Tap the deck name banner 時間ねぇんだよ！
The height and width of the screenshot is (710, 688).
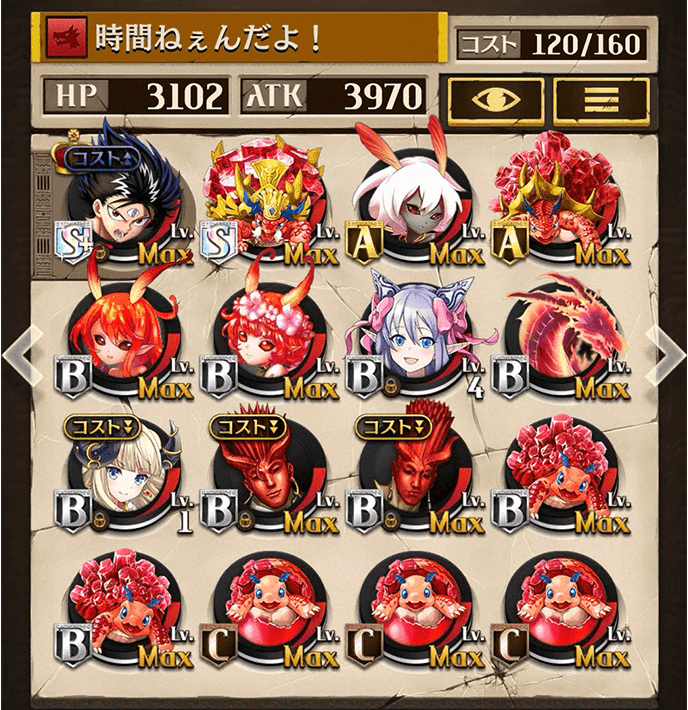coord(240,40)
